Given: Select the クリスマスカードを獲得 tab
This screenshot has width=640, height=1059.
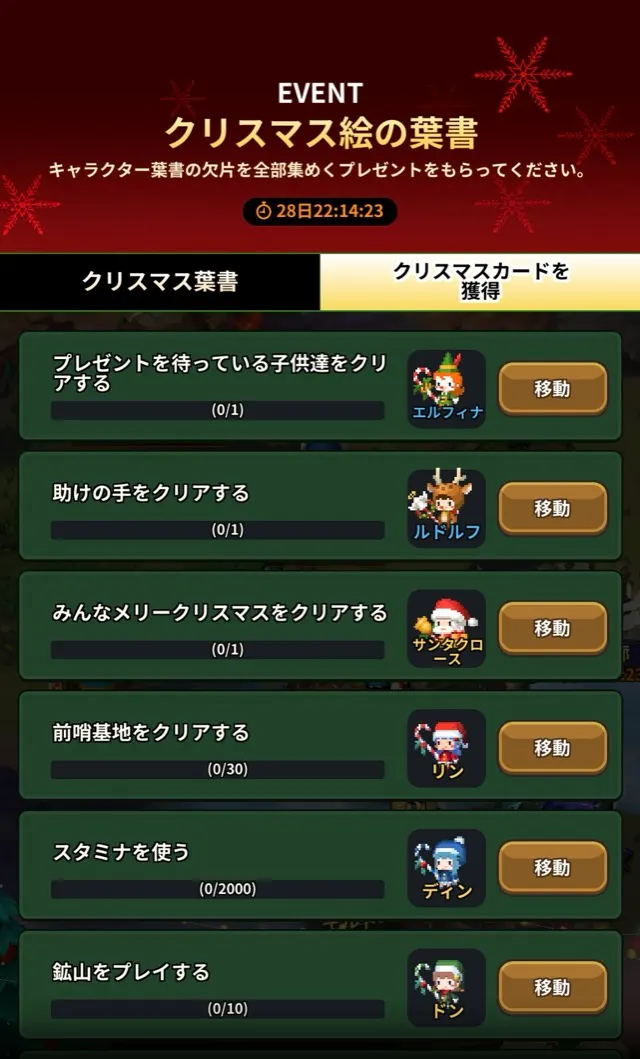Looking at the screenshot, I should point(480,282).
